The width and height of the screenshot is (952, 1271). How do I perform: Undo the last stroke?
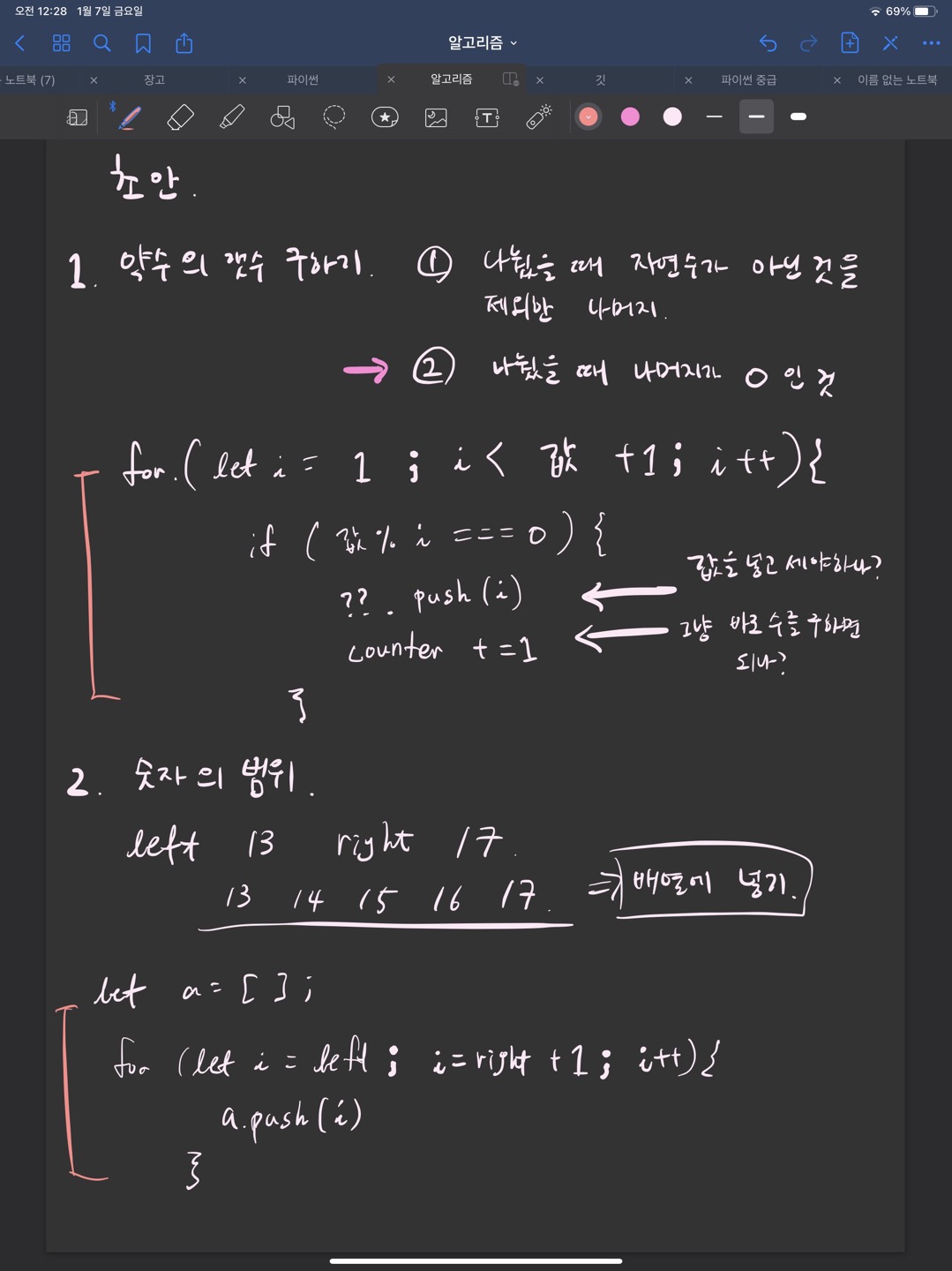coord(768,43)
